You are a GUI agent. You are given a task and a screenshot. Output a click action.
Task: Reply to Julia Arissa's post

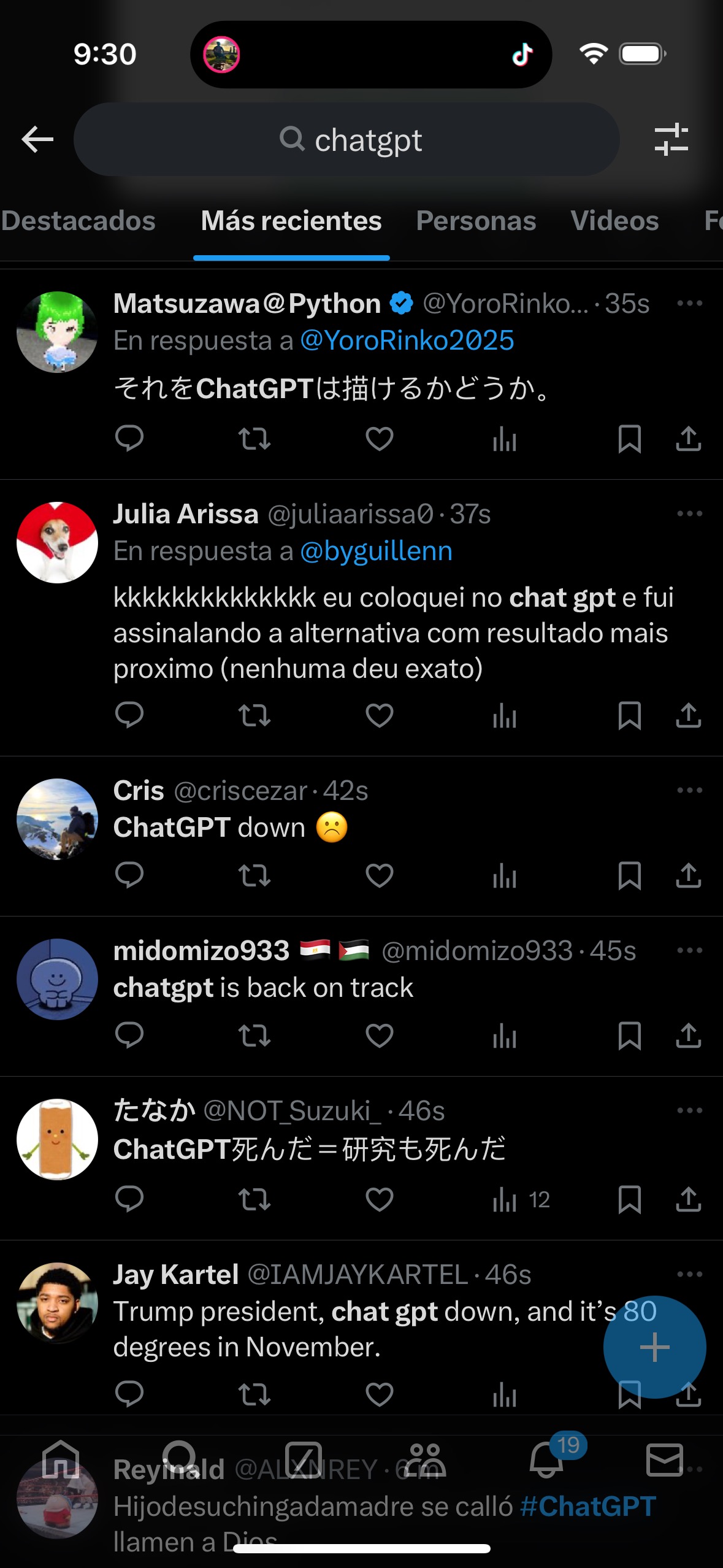click(129, 715)
